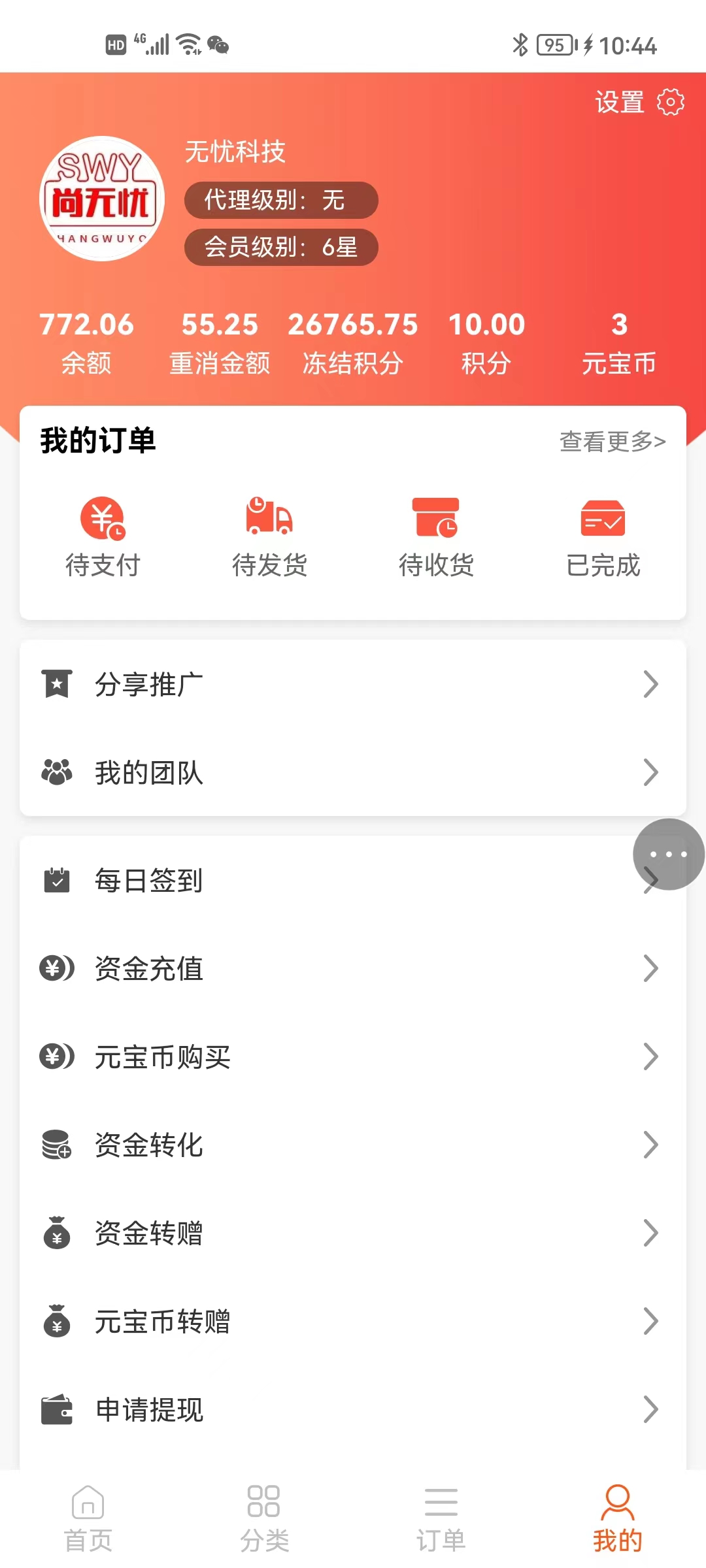Tap the 尚无忧 profile avatar
The height and width of the screenshot is (1568, 706).
[x=101, y=199]
